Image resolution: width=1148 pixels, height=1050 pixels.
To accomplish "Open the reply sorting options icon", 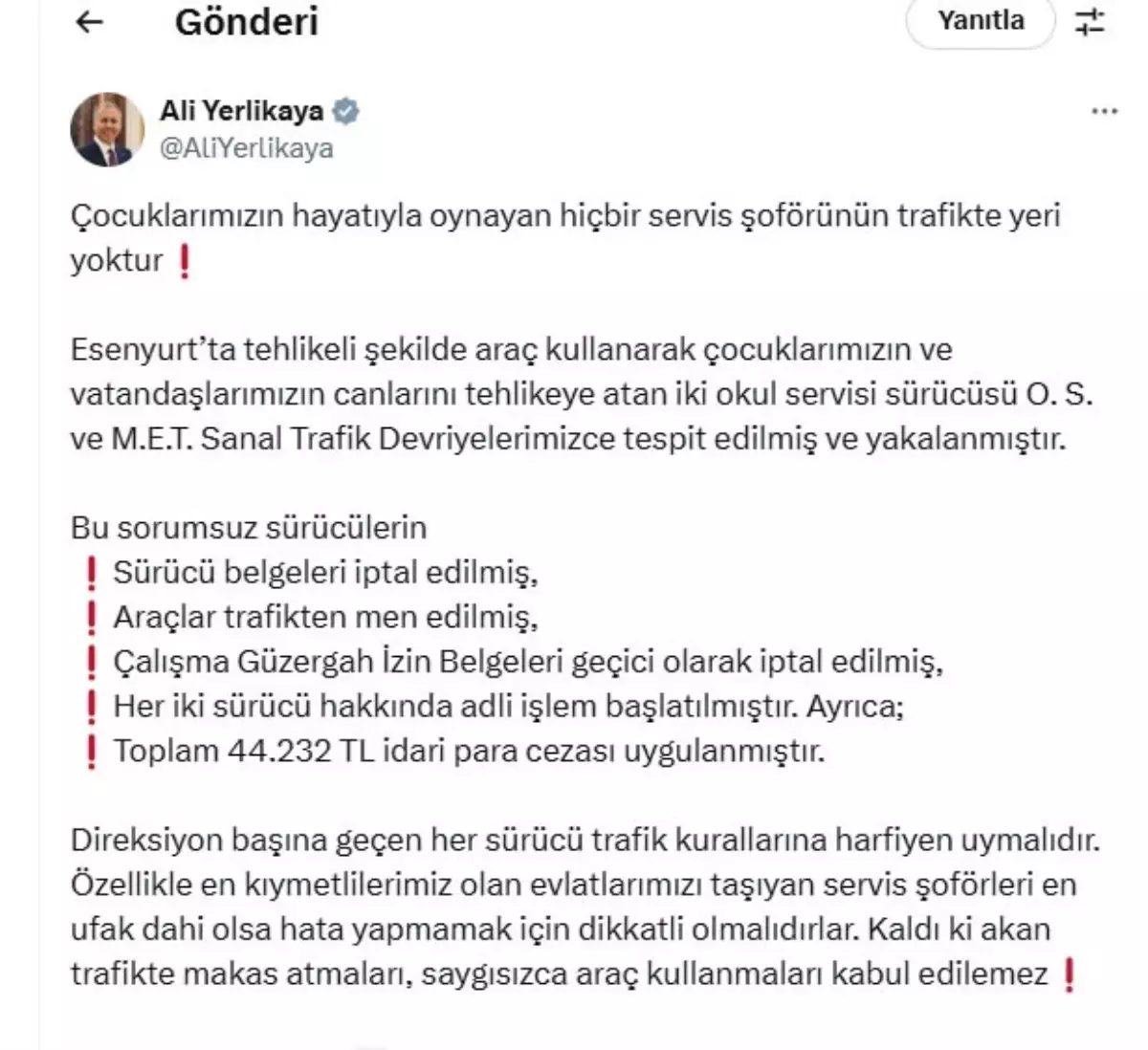I will pyautogui.click(x=1091, y=21).
